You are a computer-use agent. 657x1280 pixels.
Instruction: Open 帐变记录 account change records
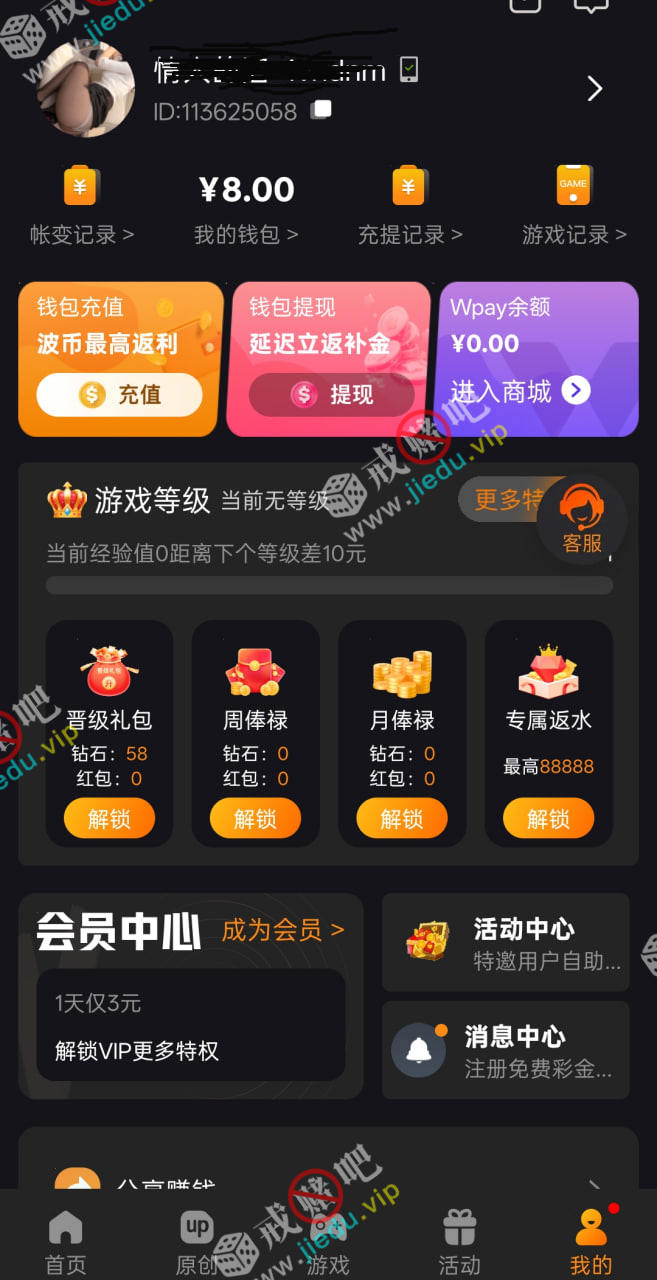point(81,208)
